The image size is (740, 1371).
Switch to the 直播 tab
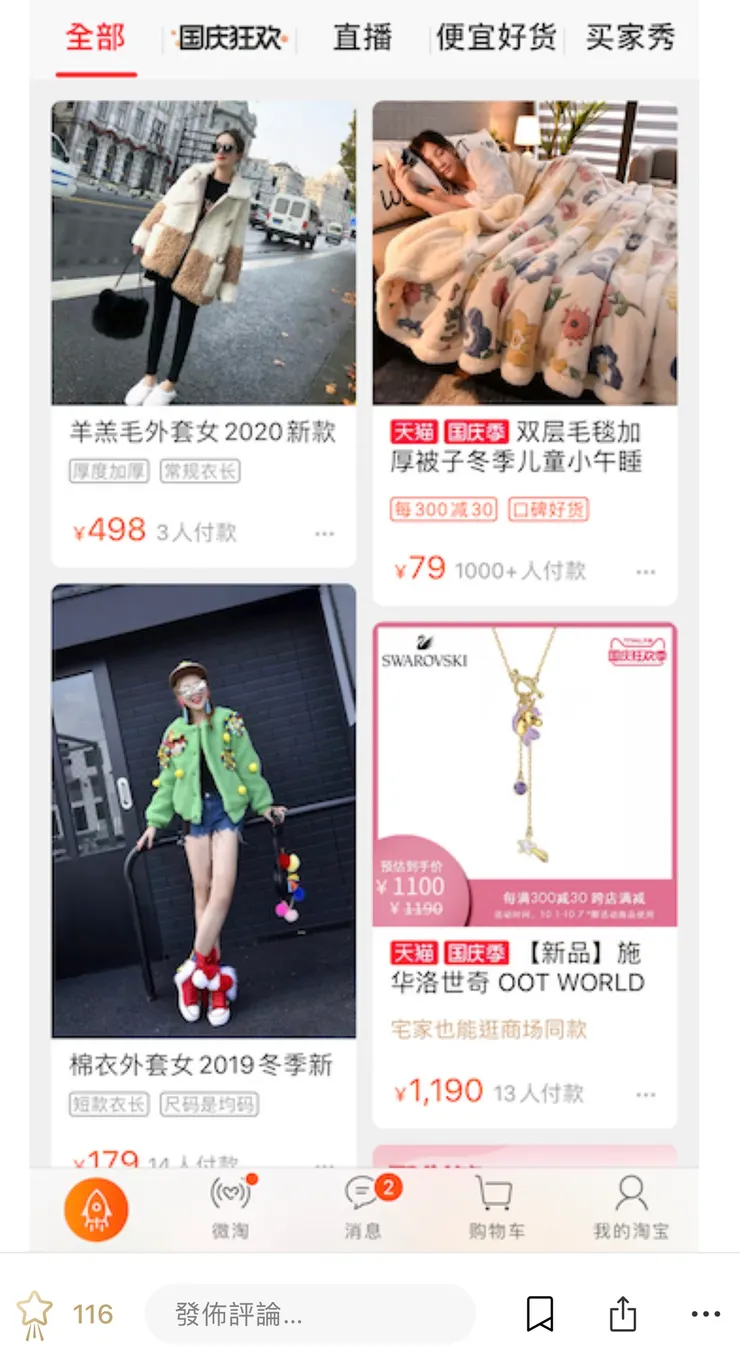tap(362, 36)
